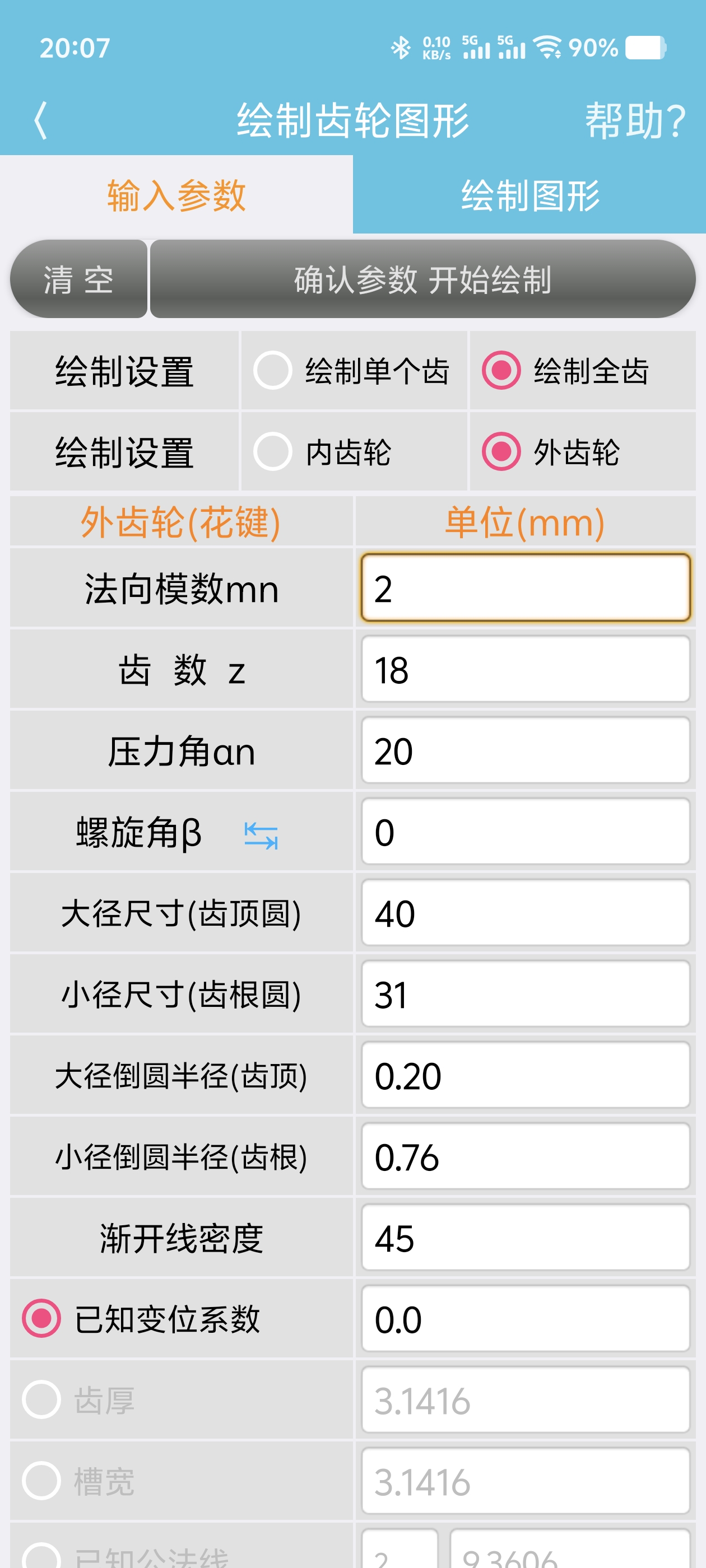The image size is (706, 1568).
Task: Select the 绘制单个齿 option
Action: click(x=273, y=370)
